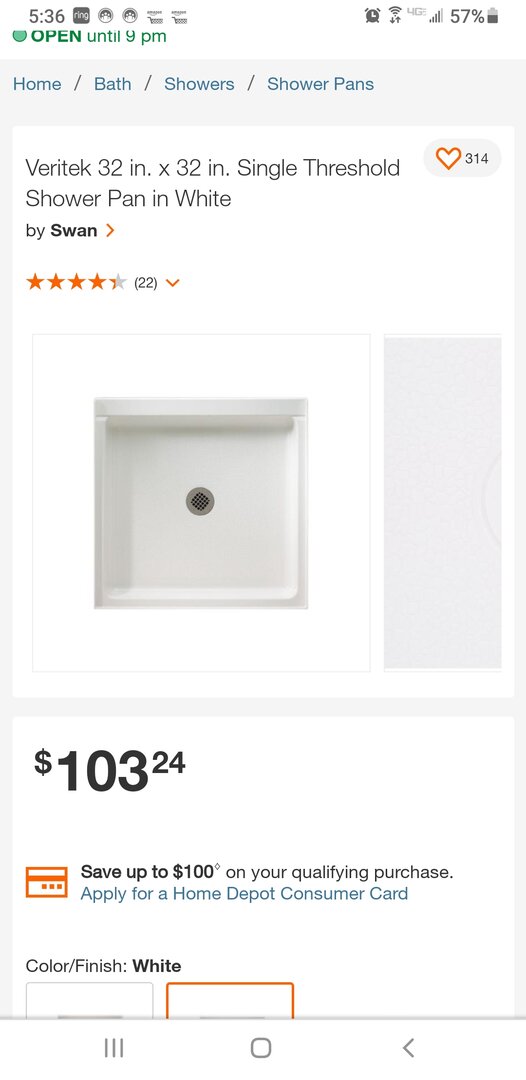Go back using the system back button
The width and height of the screenshot is (526, 1080).
coord(408,1048)
